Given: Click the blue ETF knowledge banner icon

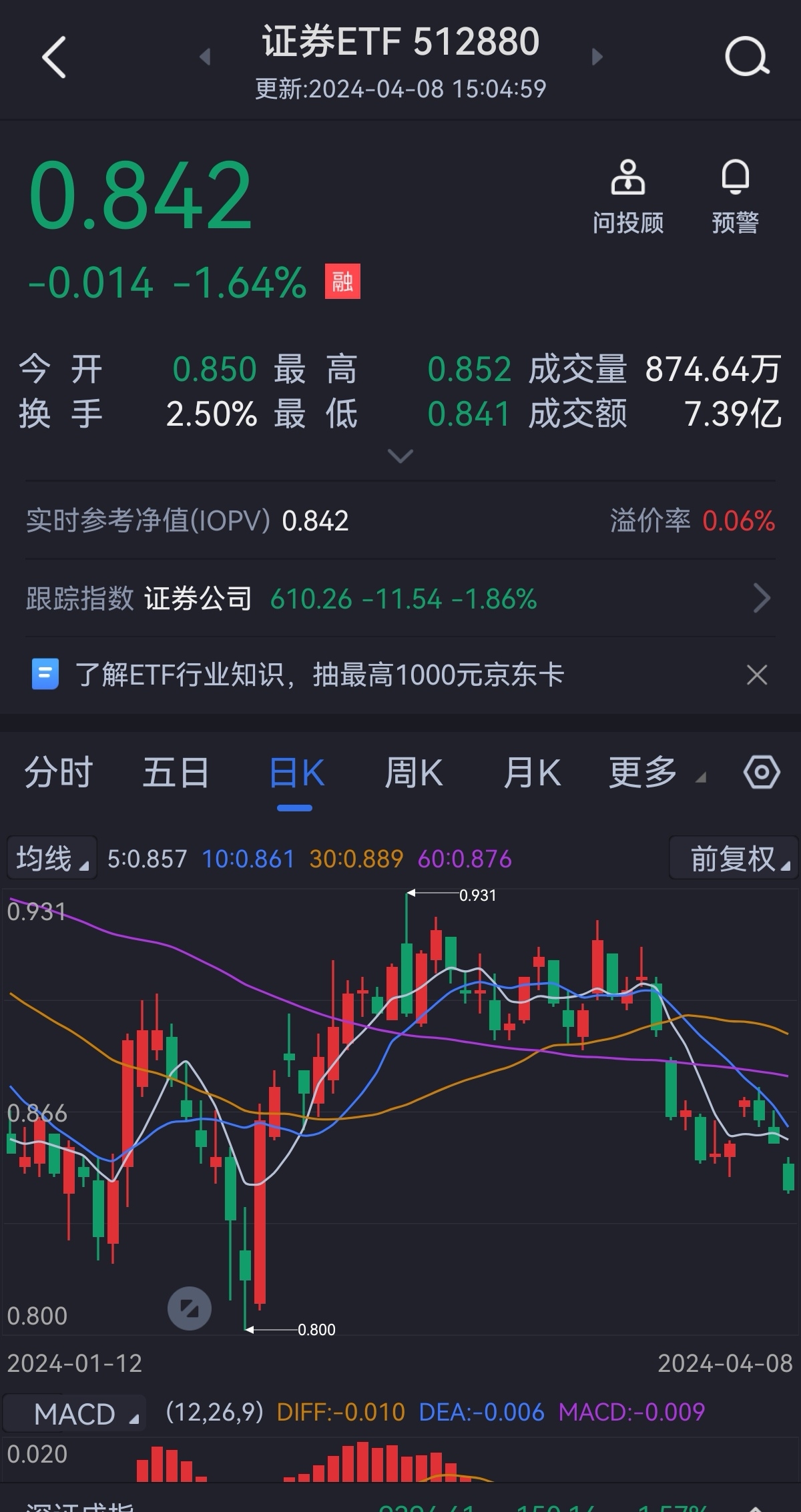Looking at the screenshot, I should (44, 675).
